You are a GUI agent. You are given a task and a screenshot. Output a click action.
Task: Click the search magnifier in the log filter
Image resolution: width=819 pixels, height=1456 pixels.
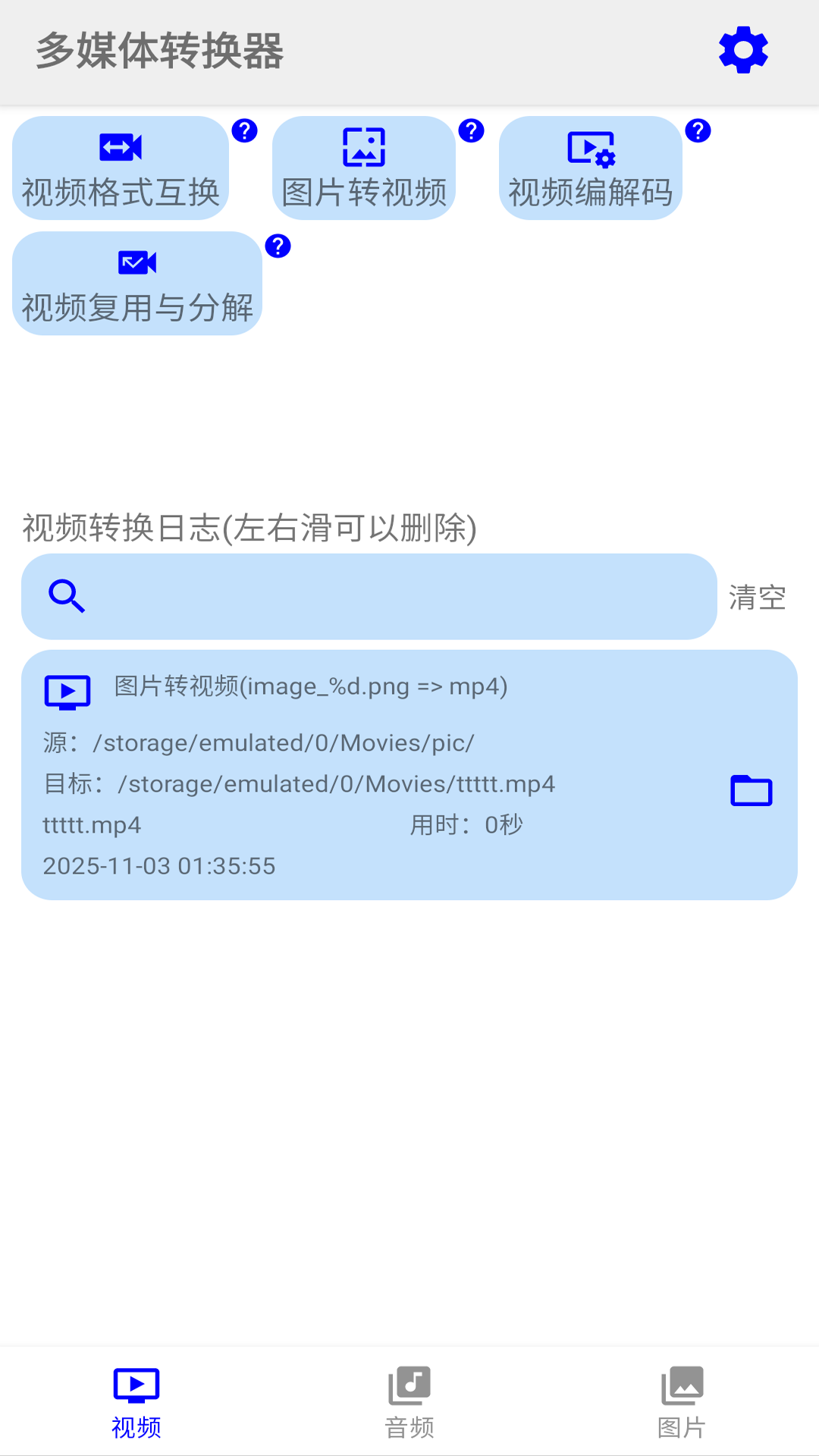pos(66,597)
